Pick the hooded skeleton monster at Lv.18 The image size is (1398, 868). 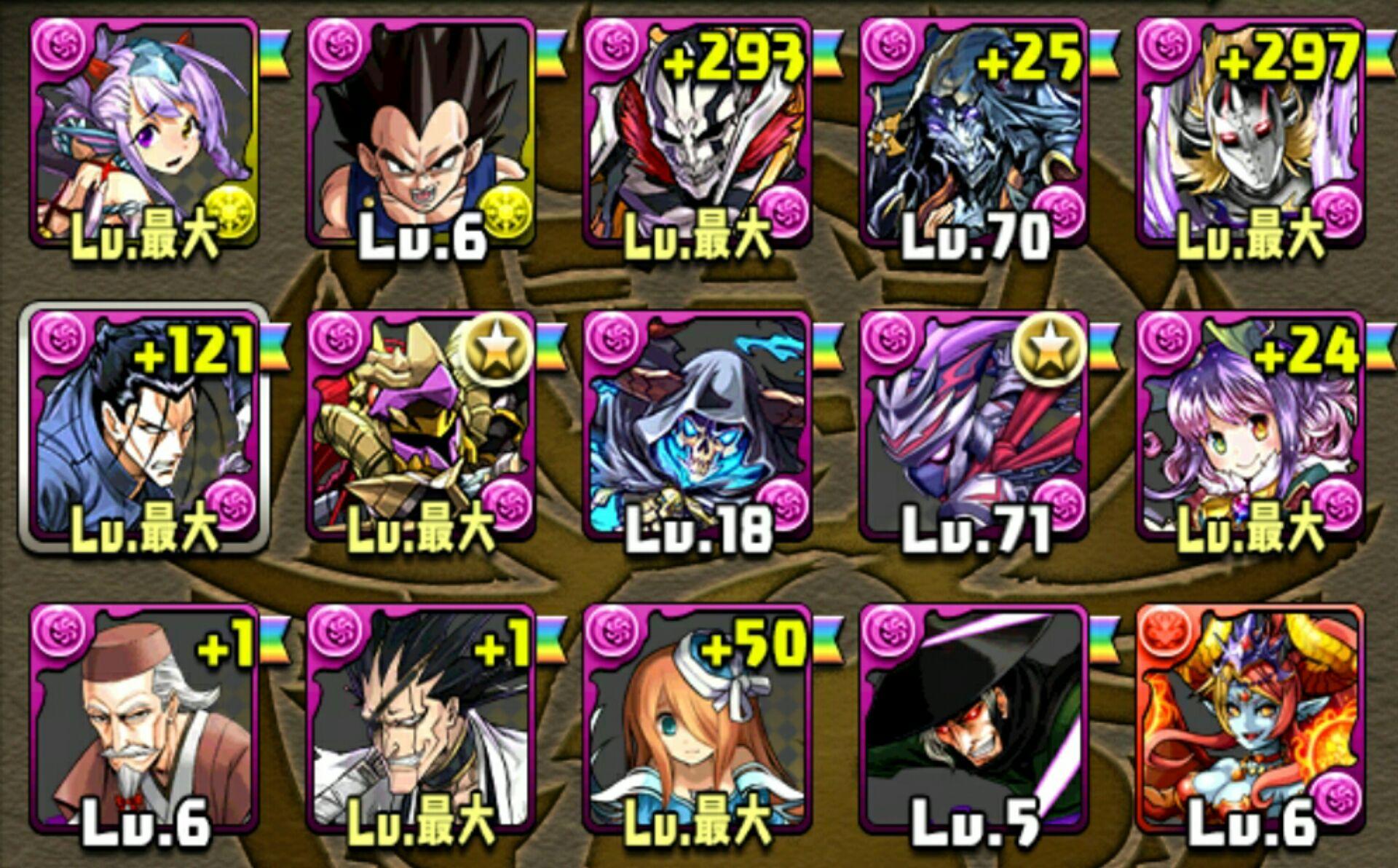(697, 427)
